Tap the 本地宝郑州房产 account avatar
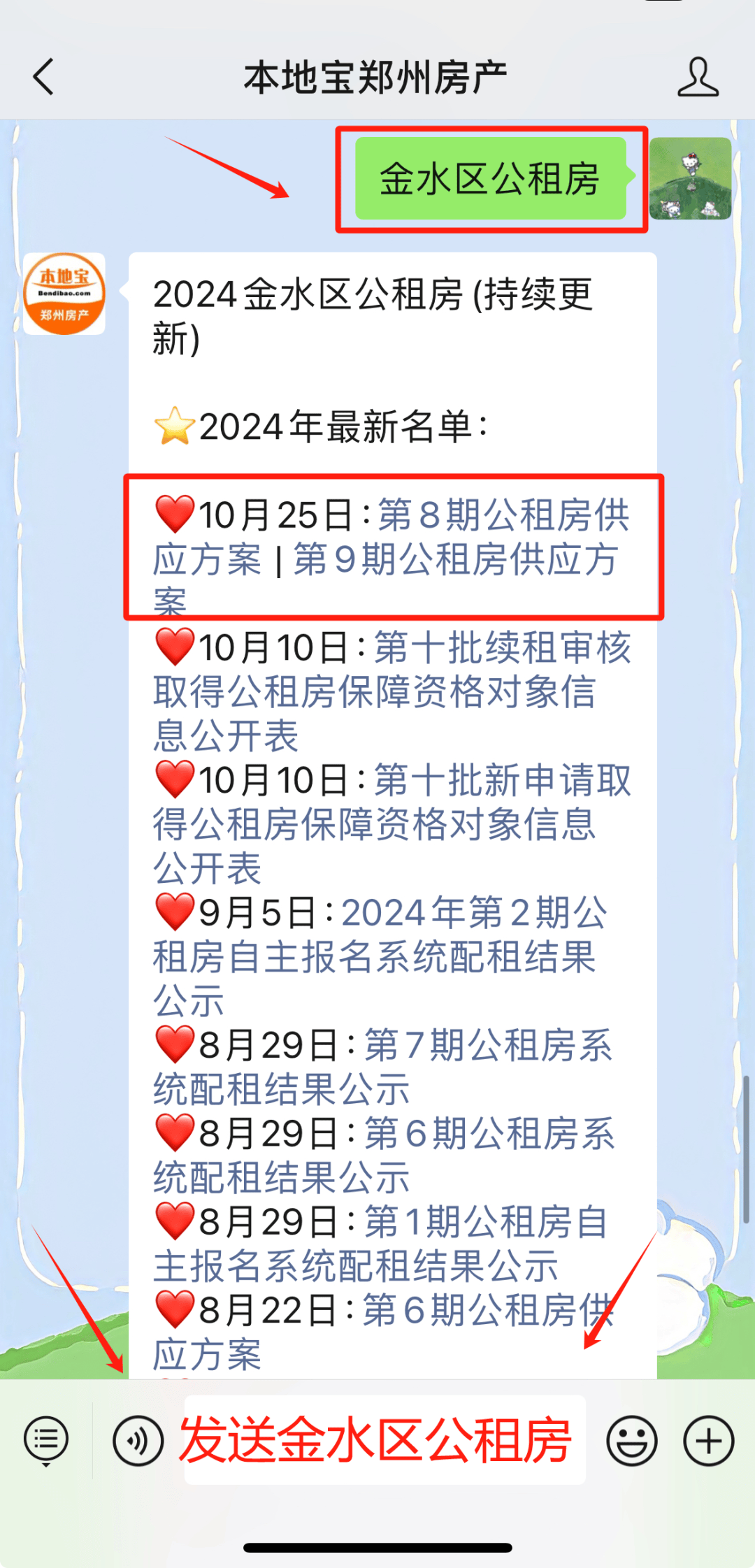The image size is (755, 1568). (65, 294)
